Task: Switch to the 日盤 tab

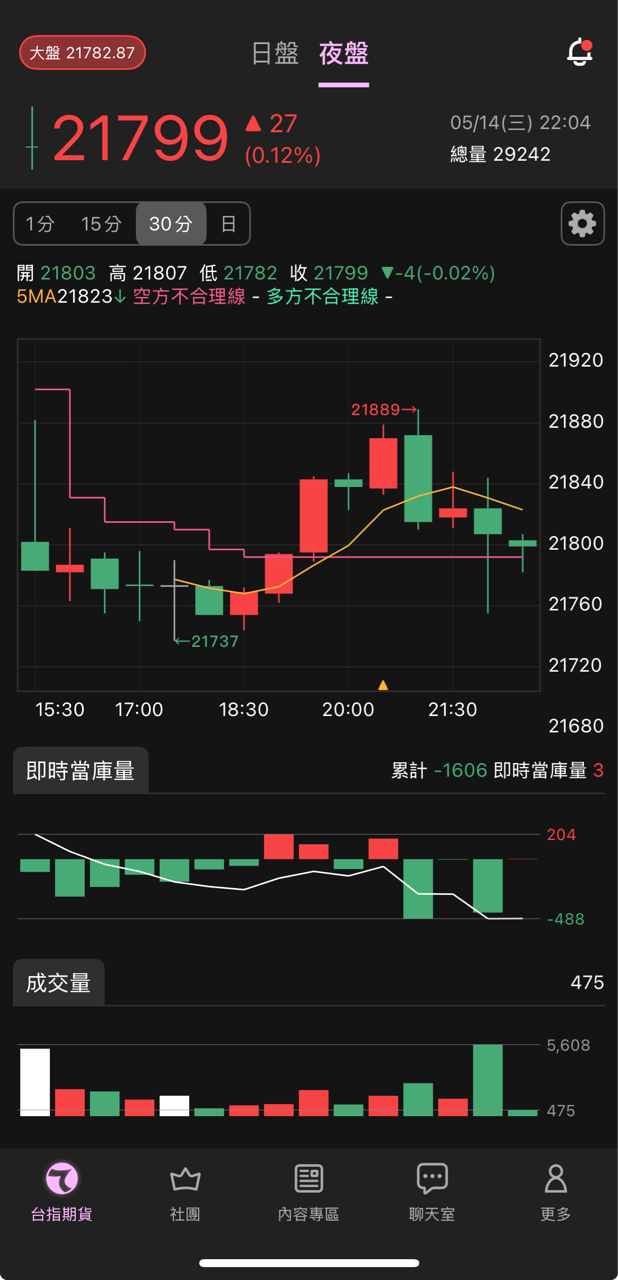Action: [275, 53]
